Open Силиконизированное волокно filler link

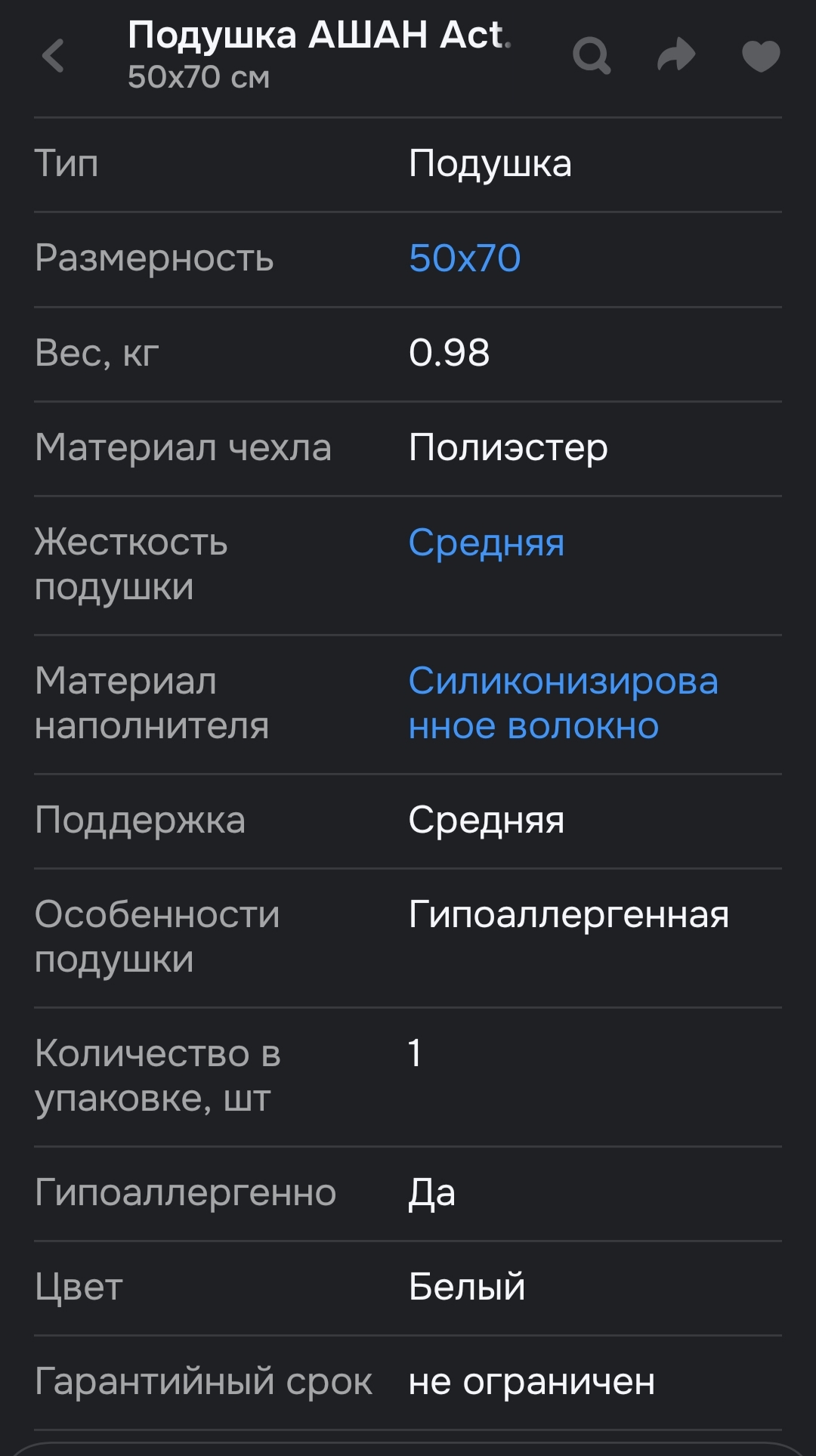point(563,704)
